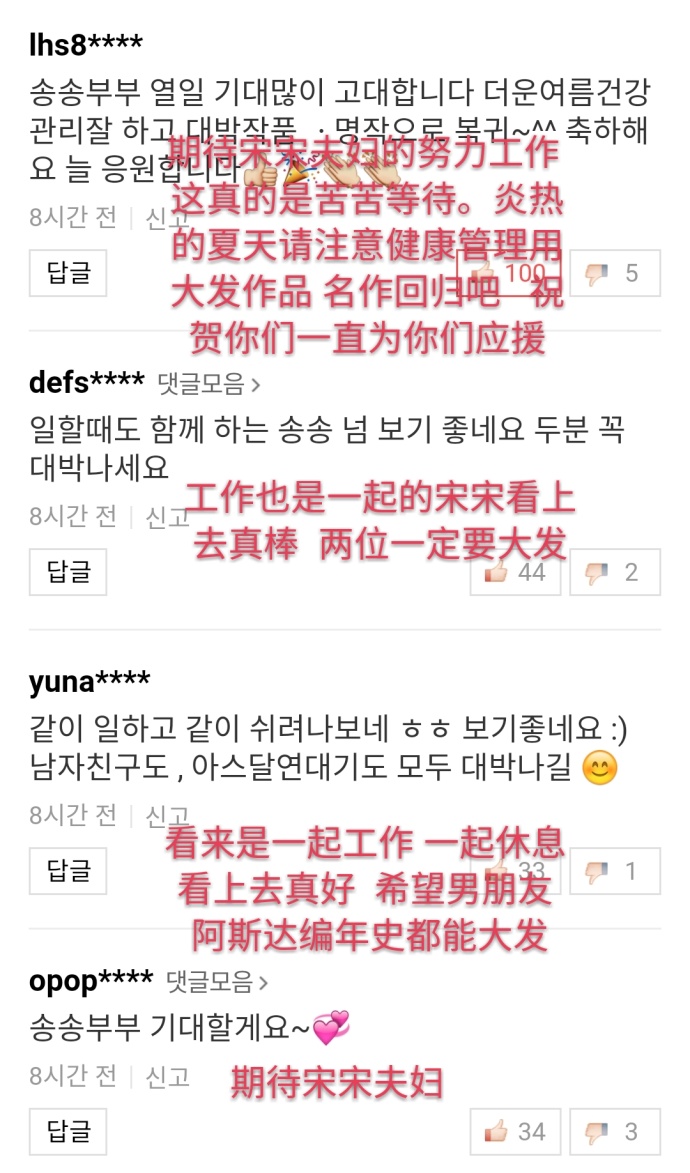The image size is (690, 1173).
Task: Open 댓글모음 next to opop
Action: 217,981
